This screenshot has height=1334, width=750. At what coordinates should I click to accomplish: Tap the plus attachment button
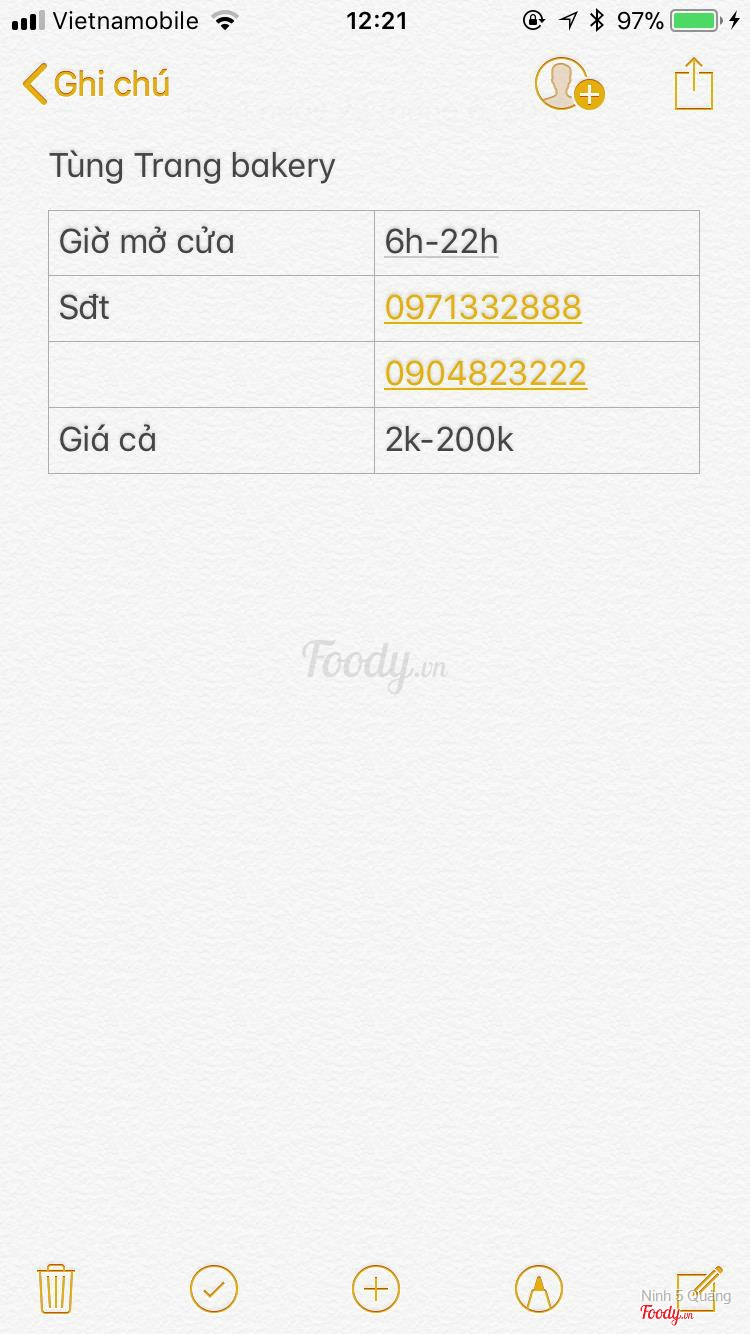click(x=376, y=1288)
